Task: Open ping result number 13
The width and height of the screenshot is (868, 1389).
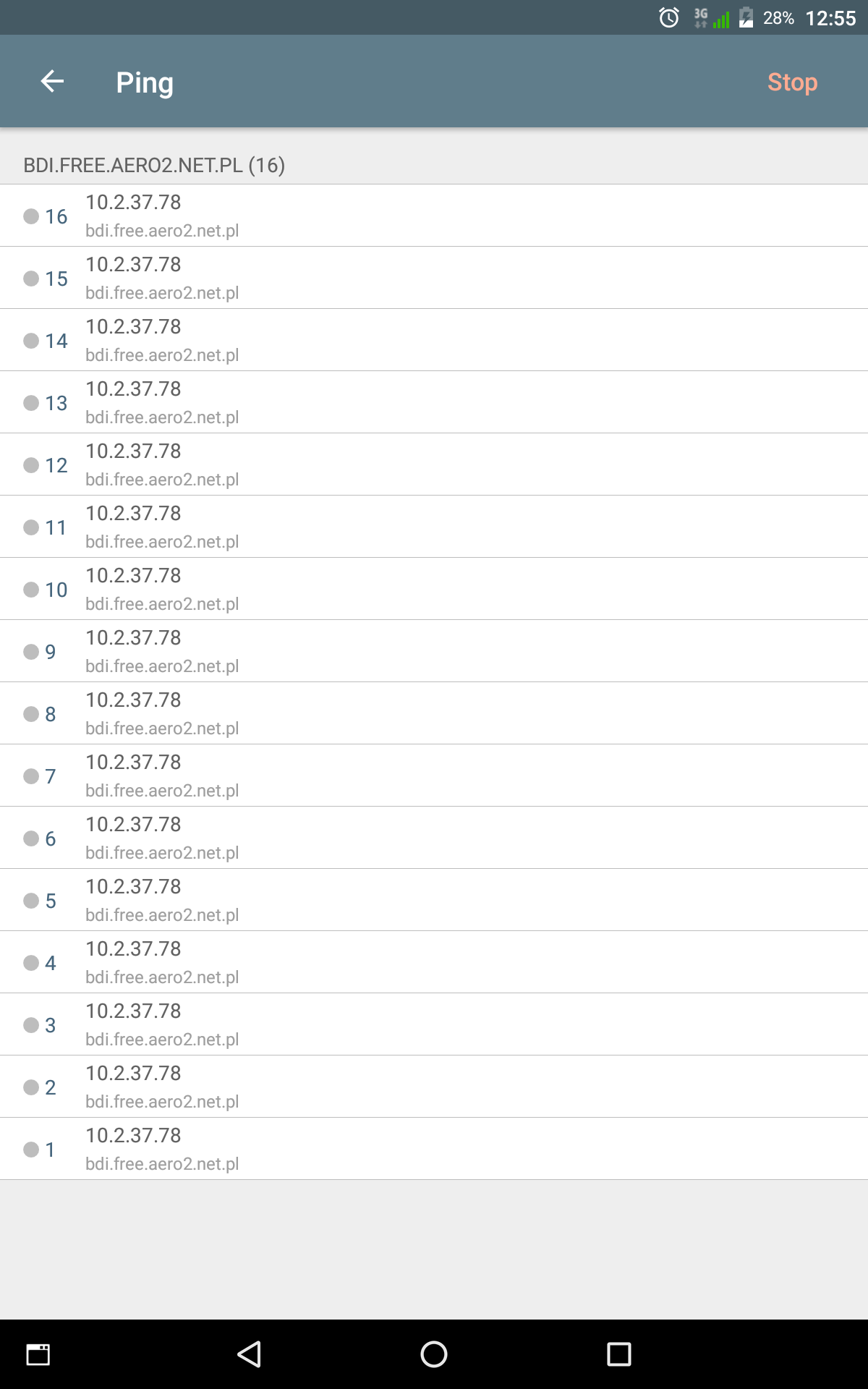Action: pos(434,402)
